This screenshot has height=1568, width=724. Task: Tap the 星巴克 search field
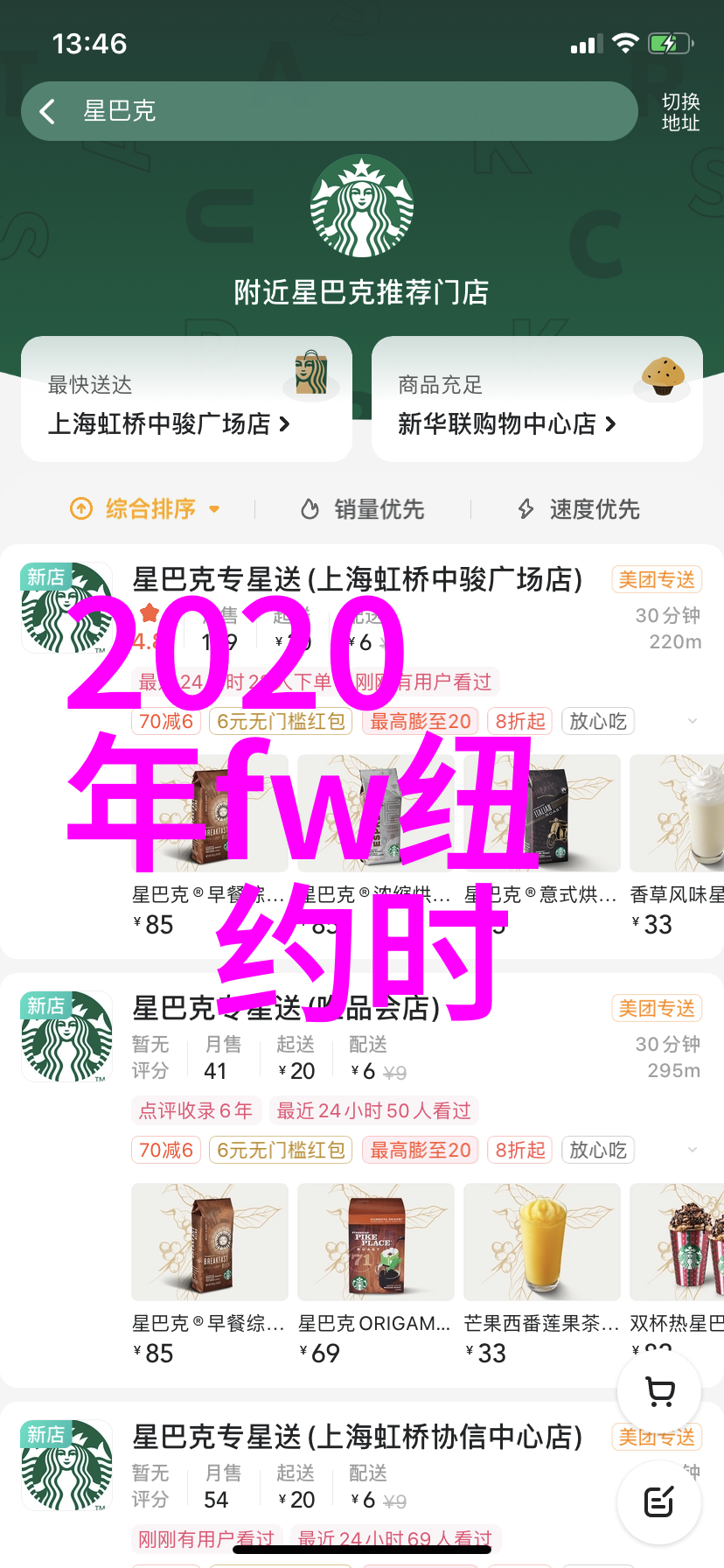[x=350, y=111]
